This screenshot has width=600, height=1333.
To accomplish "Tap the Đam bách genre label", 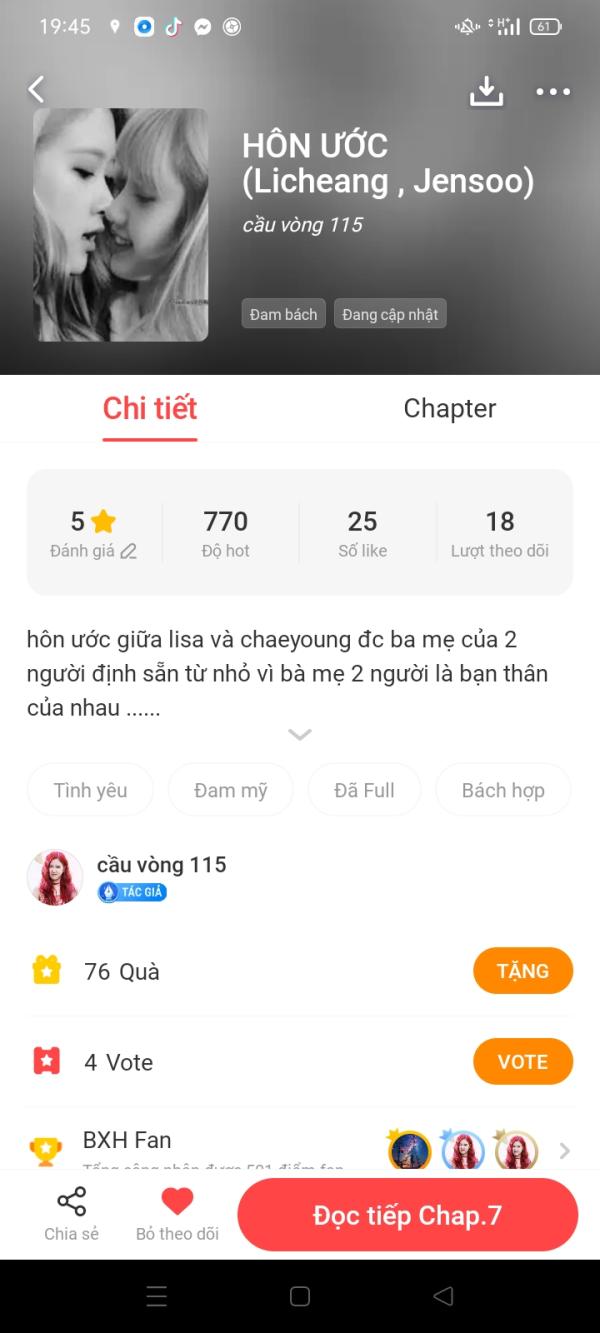I will coord(283,314).
